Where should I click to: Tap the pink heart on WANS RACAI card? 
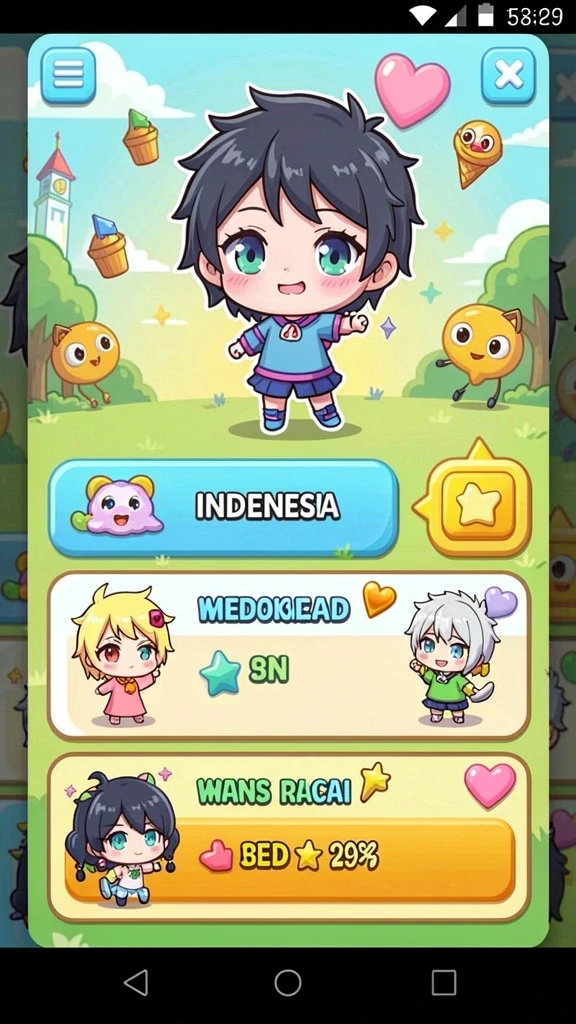[490, 785]
